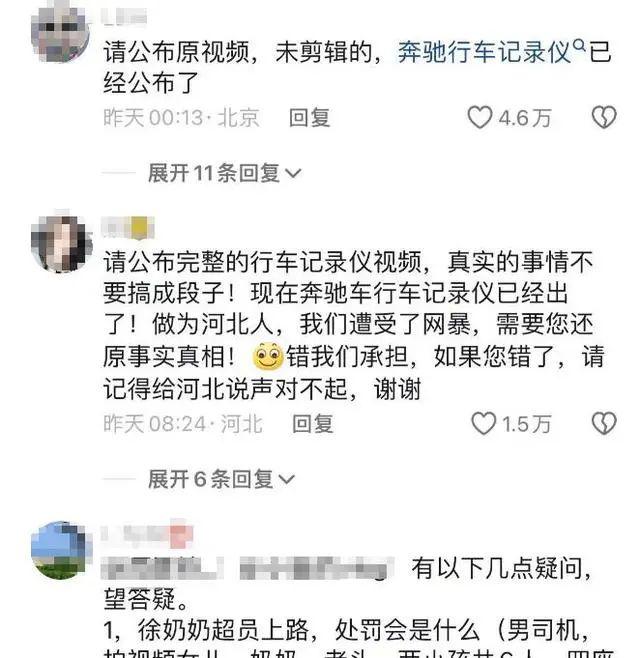Reply to the comment posted from 北京

[x=309, y=118]
